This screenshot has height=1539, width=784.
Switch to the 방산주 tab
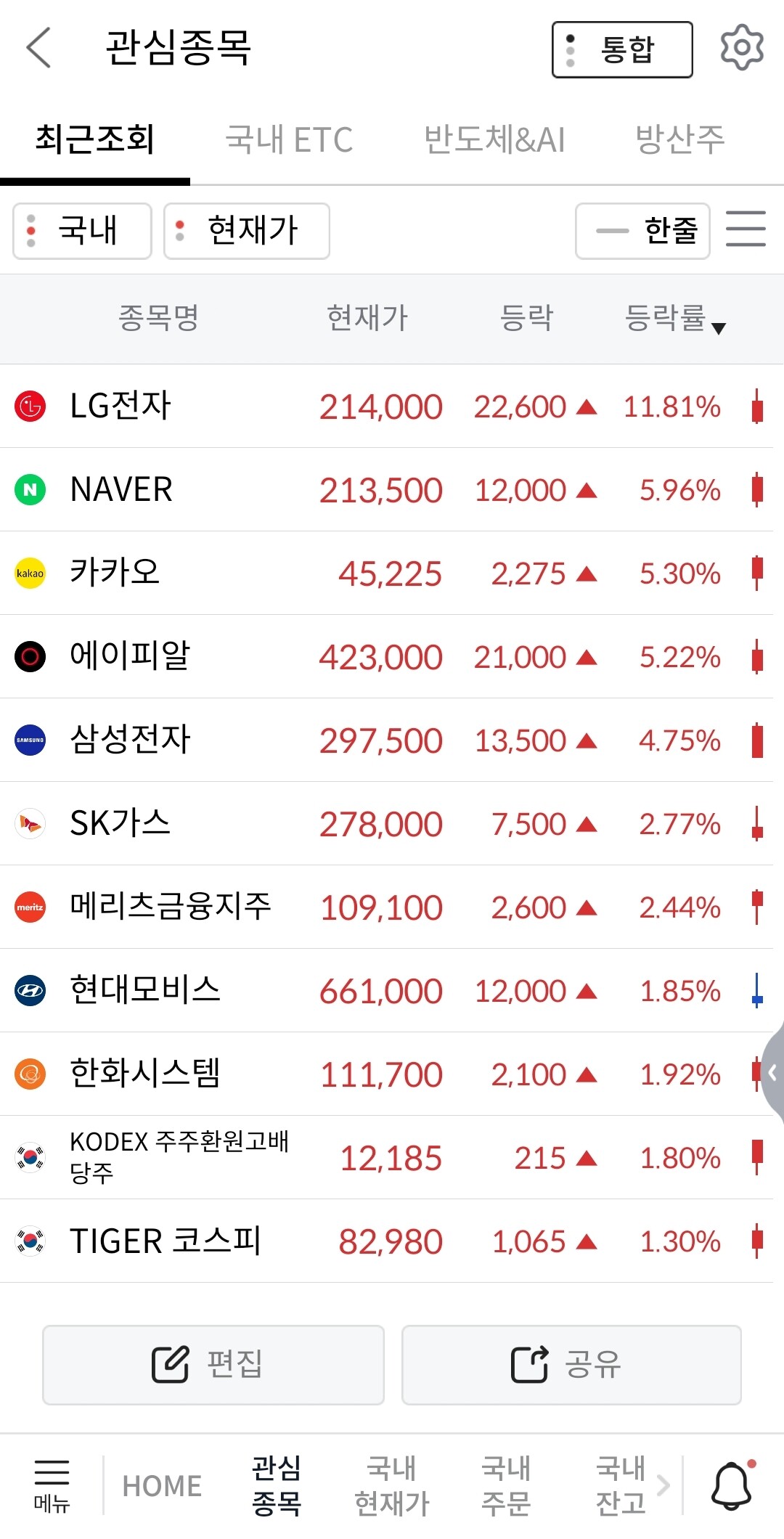click(x=680, y=139)
